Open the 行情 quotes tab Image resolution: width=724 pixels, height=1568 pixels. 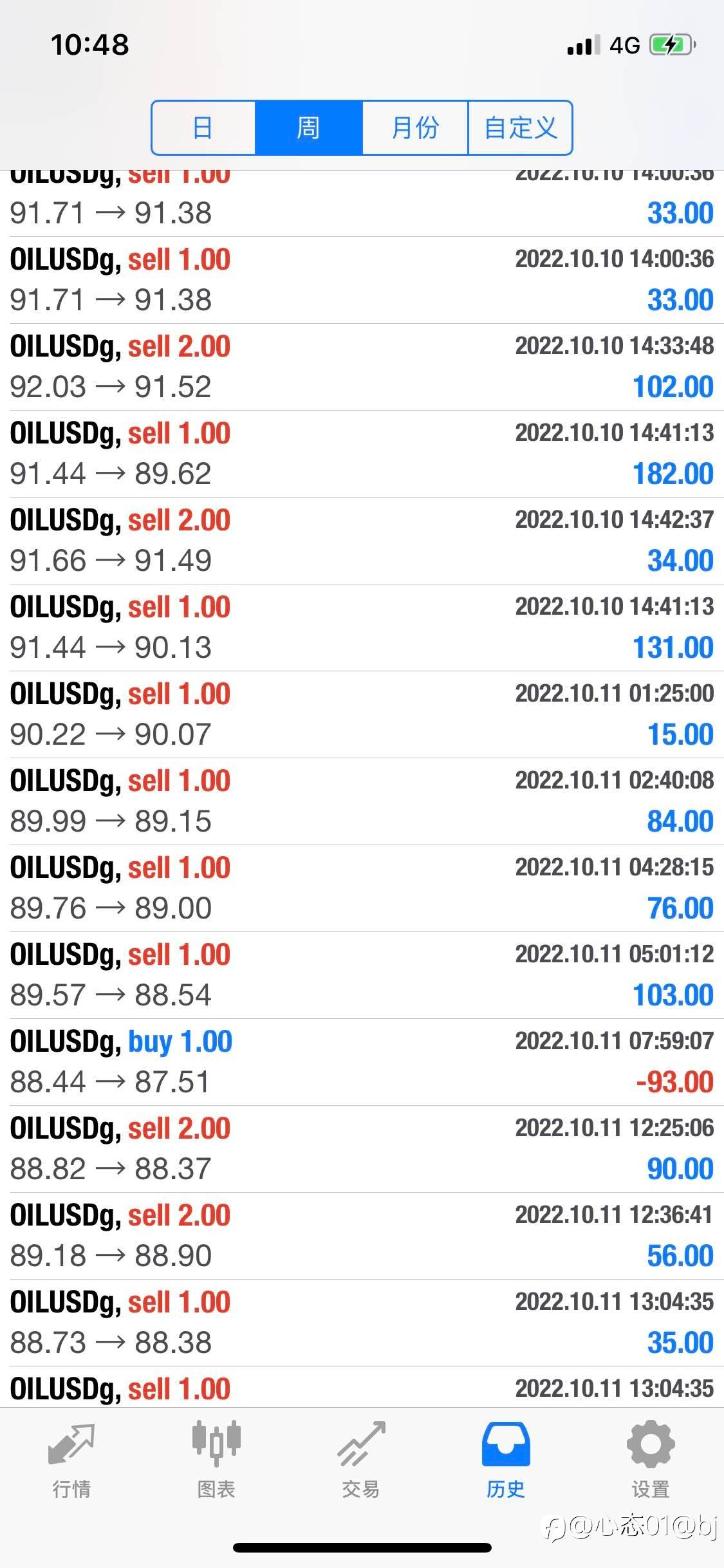71,1460
